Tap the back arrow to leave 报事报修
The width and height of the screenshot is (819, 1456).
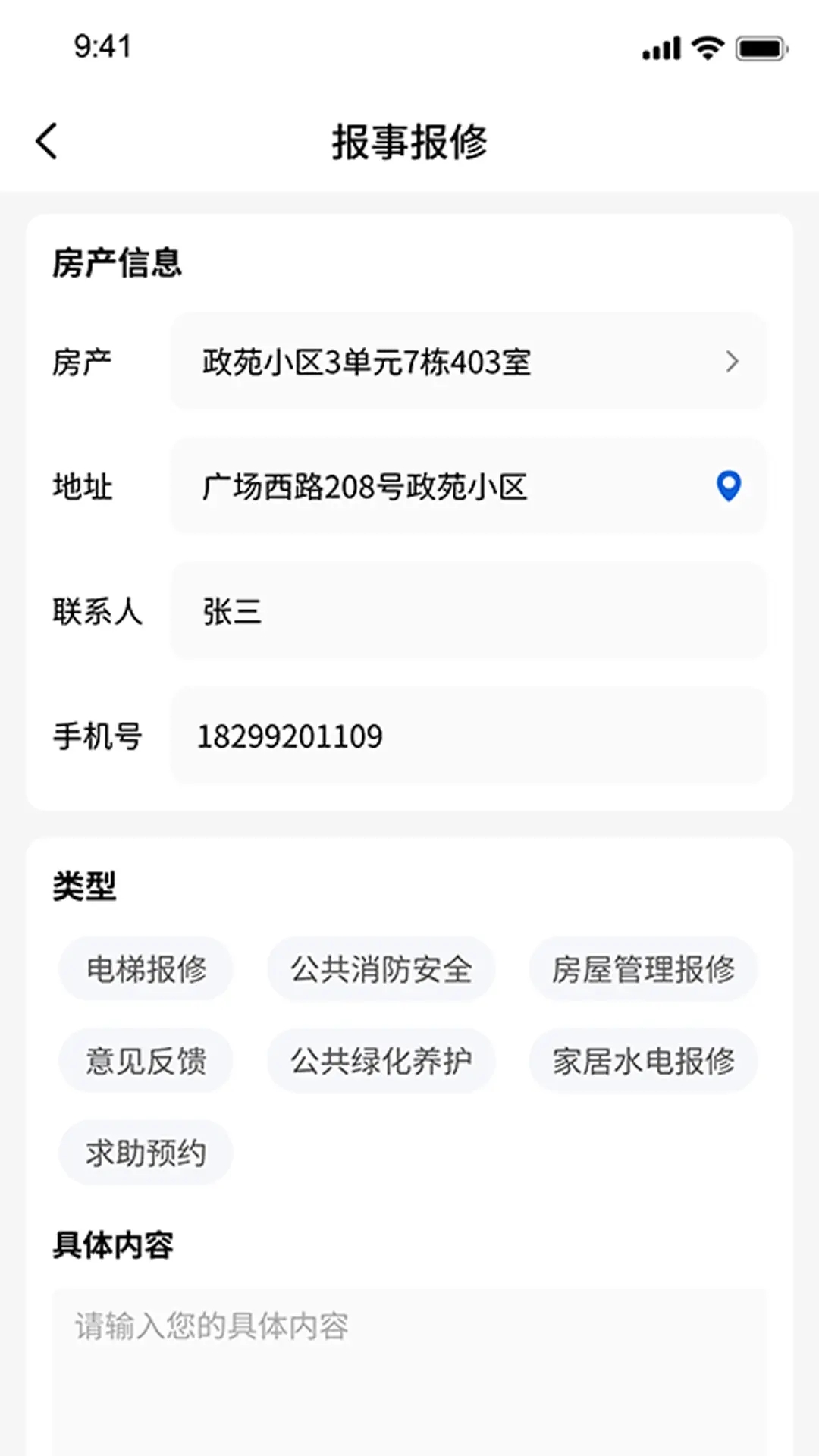pyautogui.click(x=47, y=141)
